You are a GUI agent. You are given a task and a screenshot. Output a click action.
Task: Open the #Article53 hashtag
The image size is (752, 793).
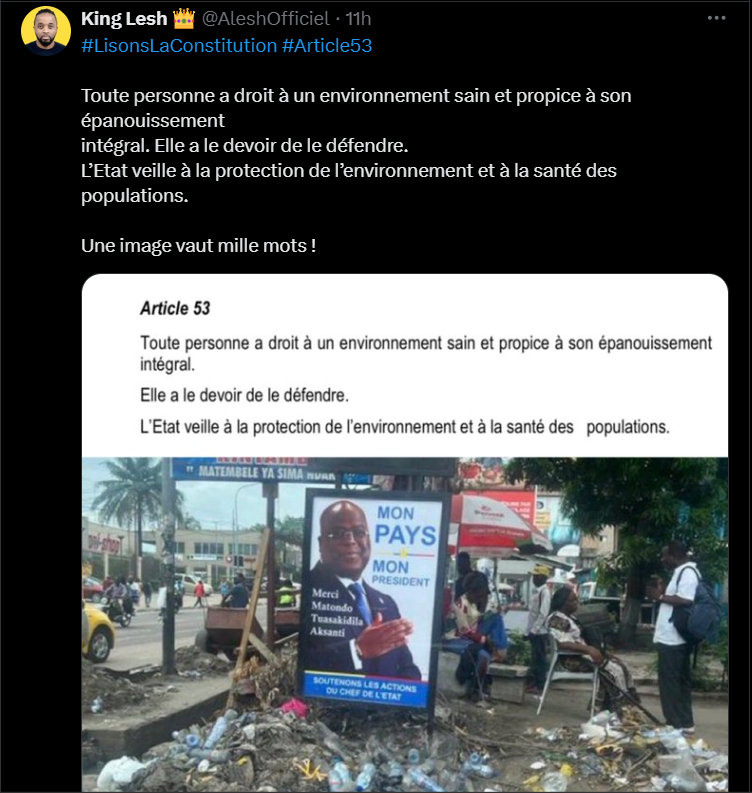(x=327, y=45)
